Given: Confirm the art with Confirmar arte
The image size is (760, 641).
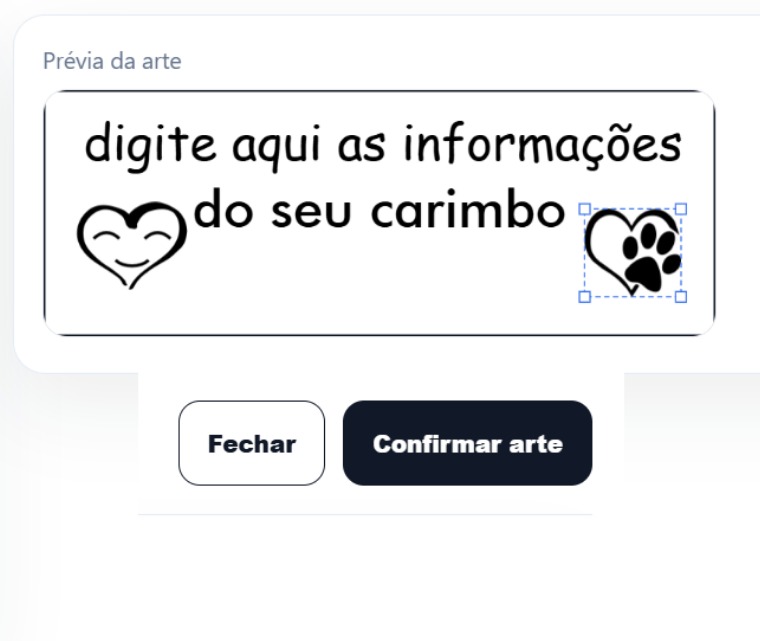Looking at the screenshot, I should pyautogui.click(x=467, y=443).
